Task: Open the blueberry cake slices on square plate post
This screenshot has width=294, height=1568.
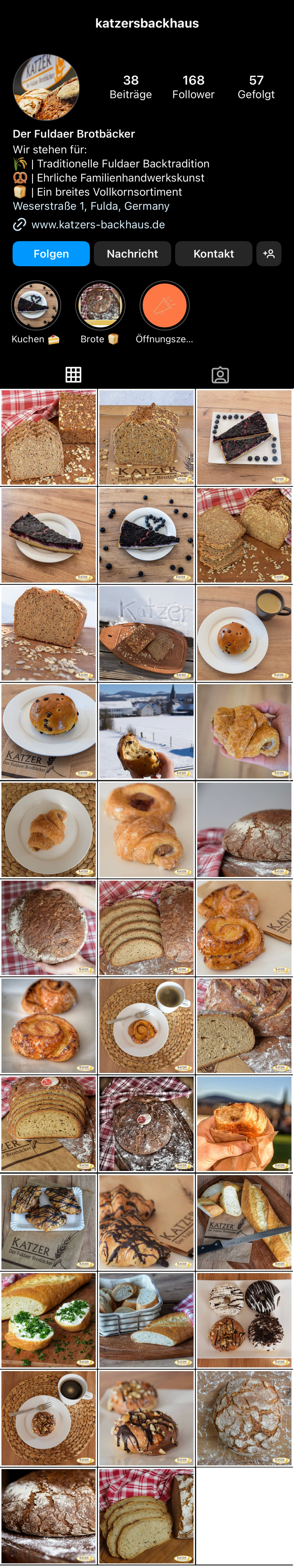Action: [244, 437]
